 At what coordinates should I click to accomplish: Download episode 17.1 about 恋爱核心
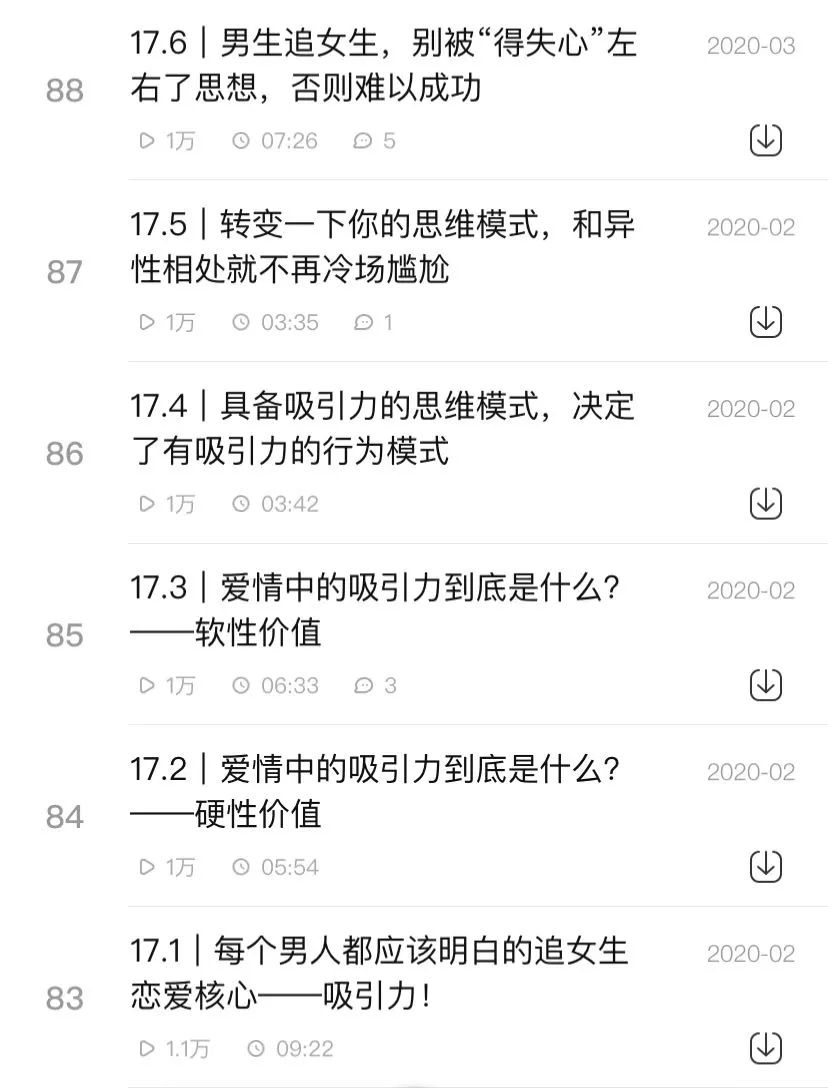[x=765, y=1048]
